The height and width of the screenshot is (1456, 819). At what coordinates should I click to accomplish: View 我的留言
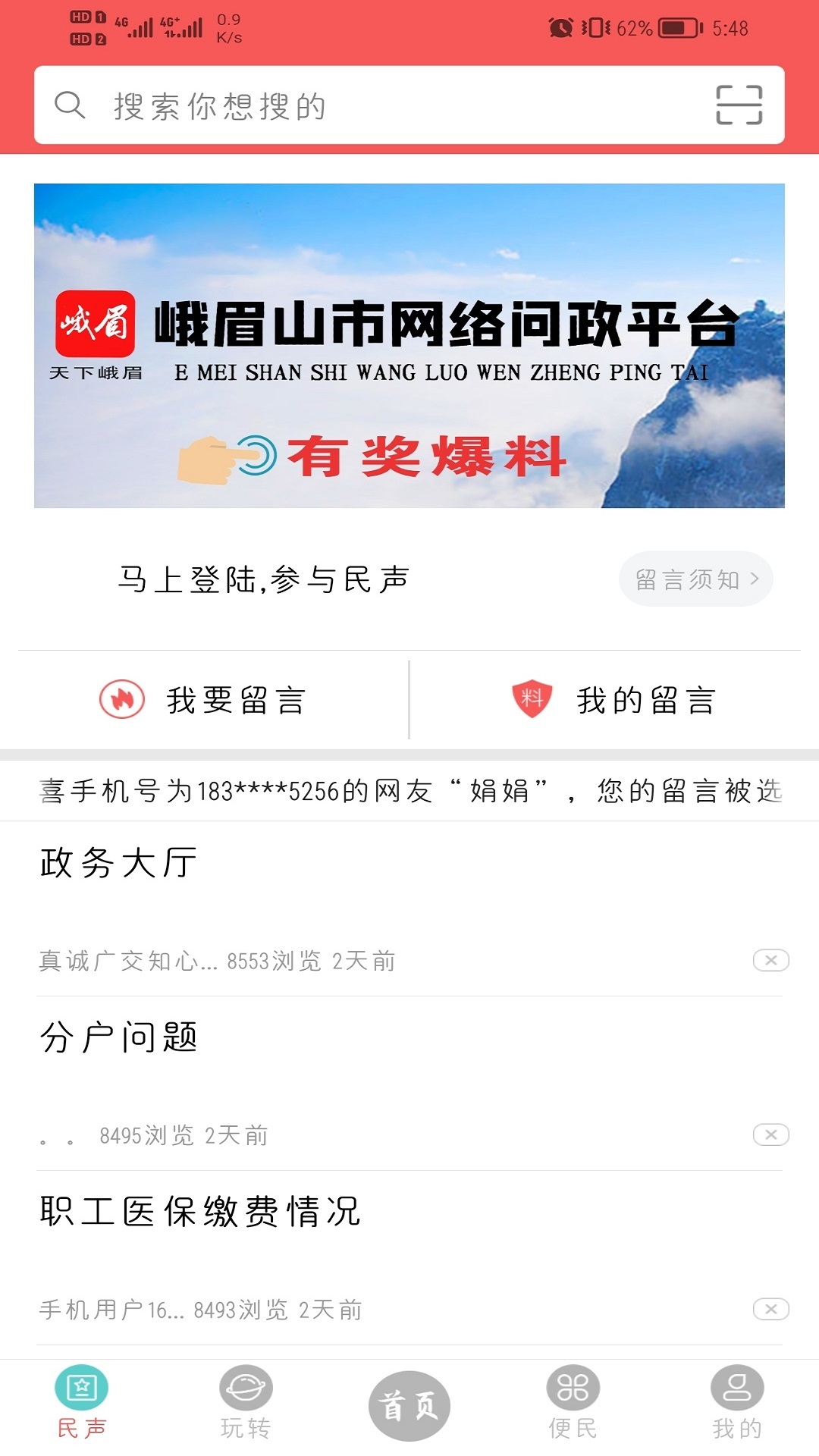[x=614, y=700]
